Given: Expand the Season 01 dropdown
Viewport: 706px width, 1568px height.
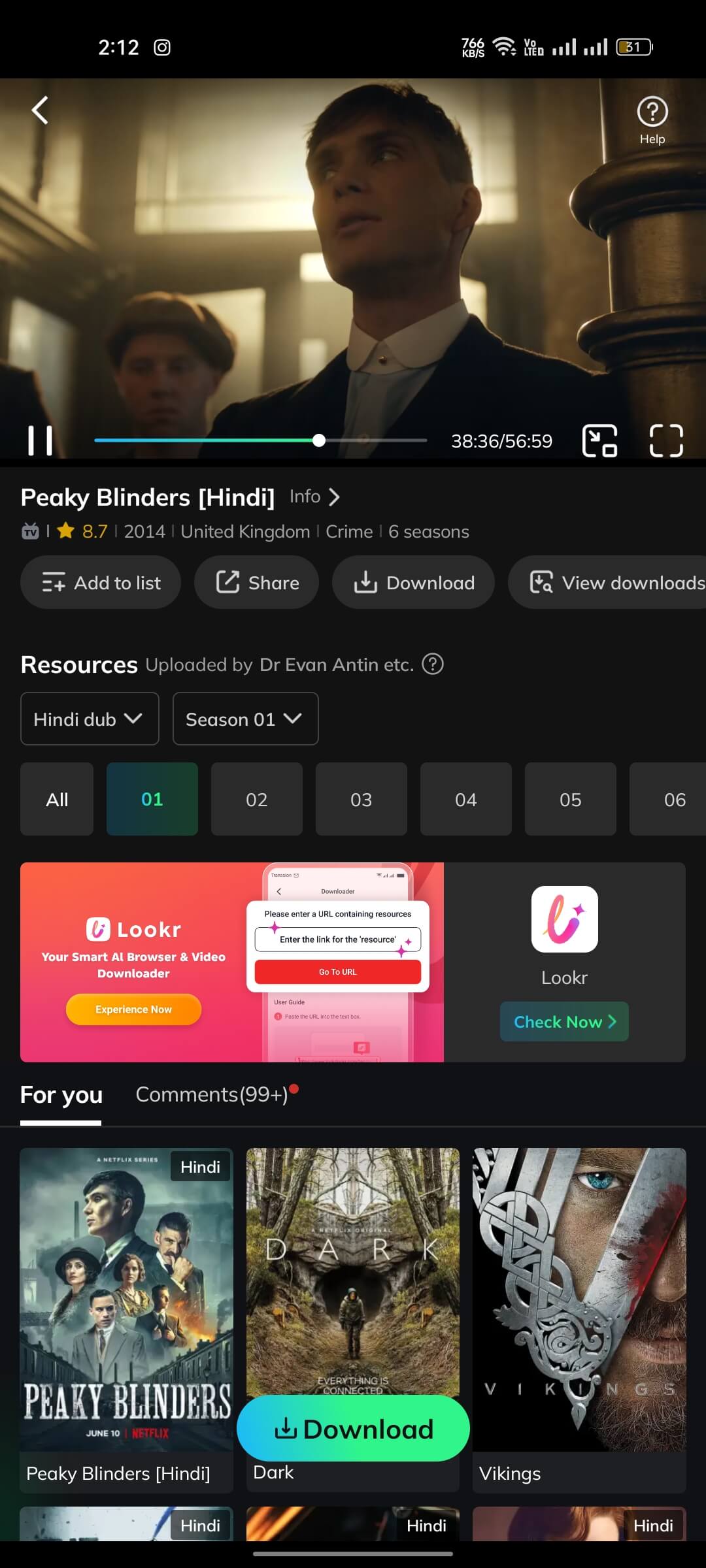Looking at the screenshot, I should click(x=245, y=719).
